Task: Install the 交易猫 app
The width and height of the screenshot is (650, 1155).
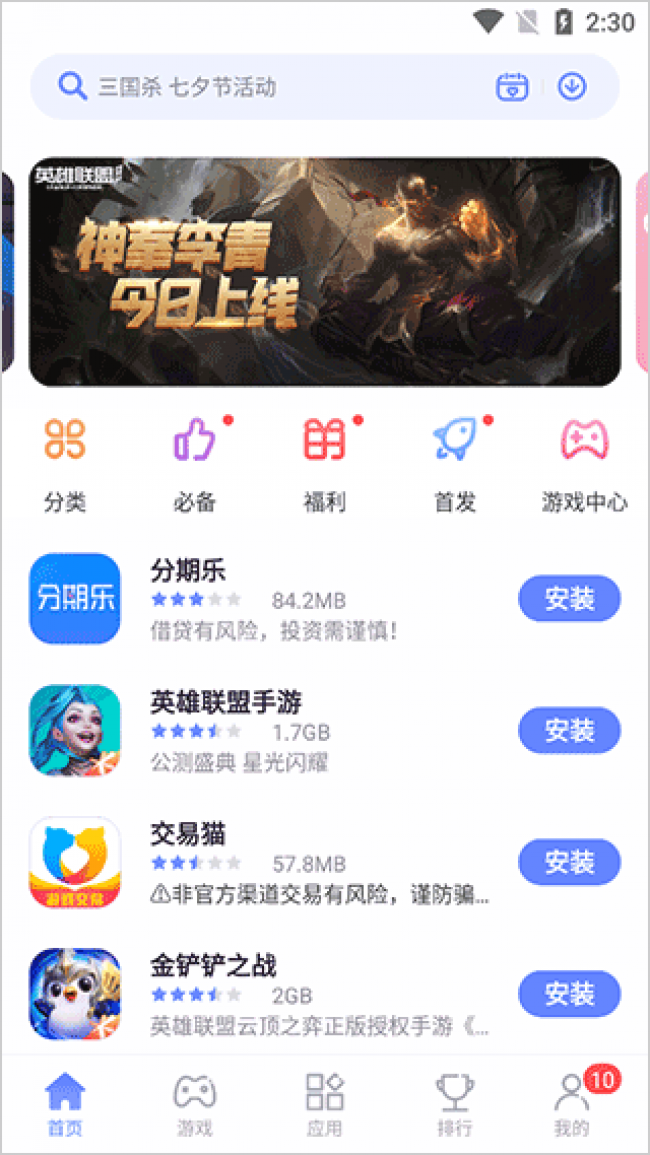Action: tap(569, 862)
